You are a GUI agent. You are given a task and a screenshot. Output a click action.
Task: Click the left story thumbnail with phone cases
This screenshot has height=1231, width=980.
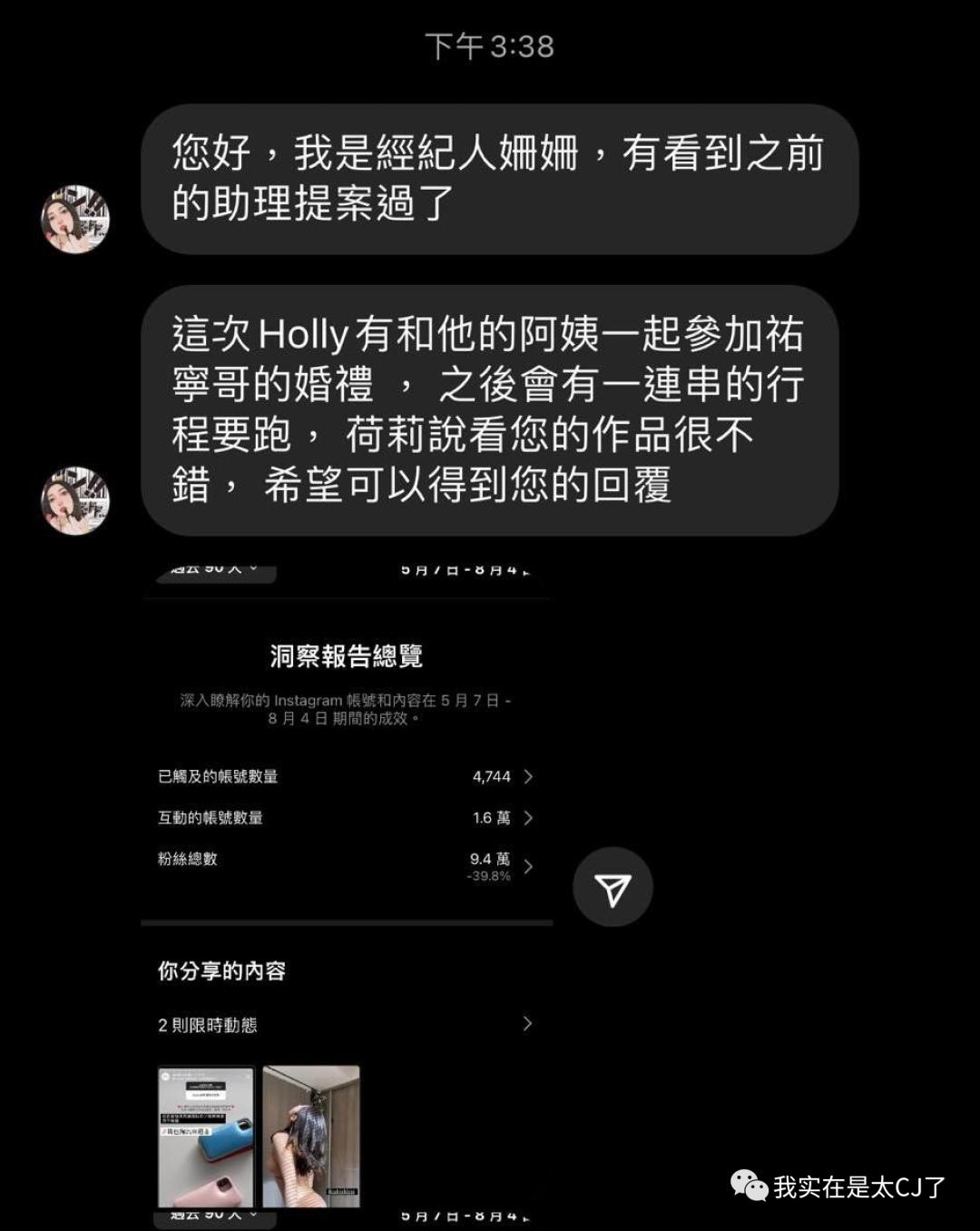pyautogui.click(x=204, y=1136)
